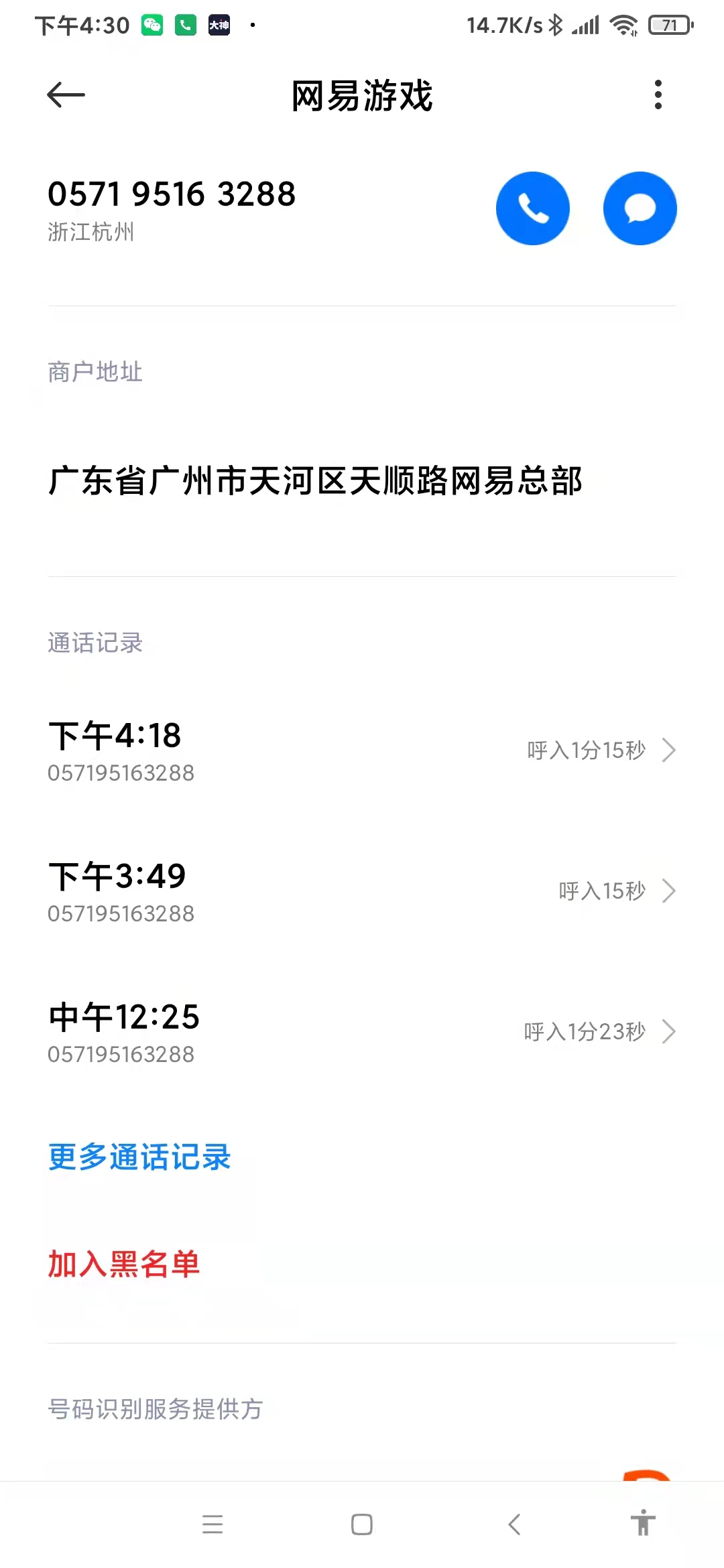724x1568 pixels.
Task: Open the 中午12:25 call record
Action: pos(362,1032)
